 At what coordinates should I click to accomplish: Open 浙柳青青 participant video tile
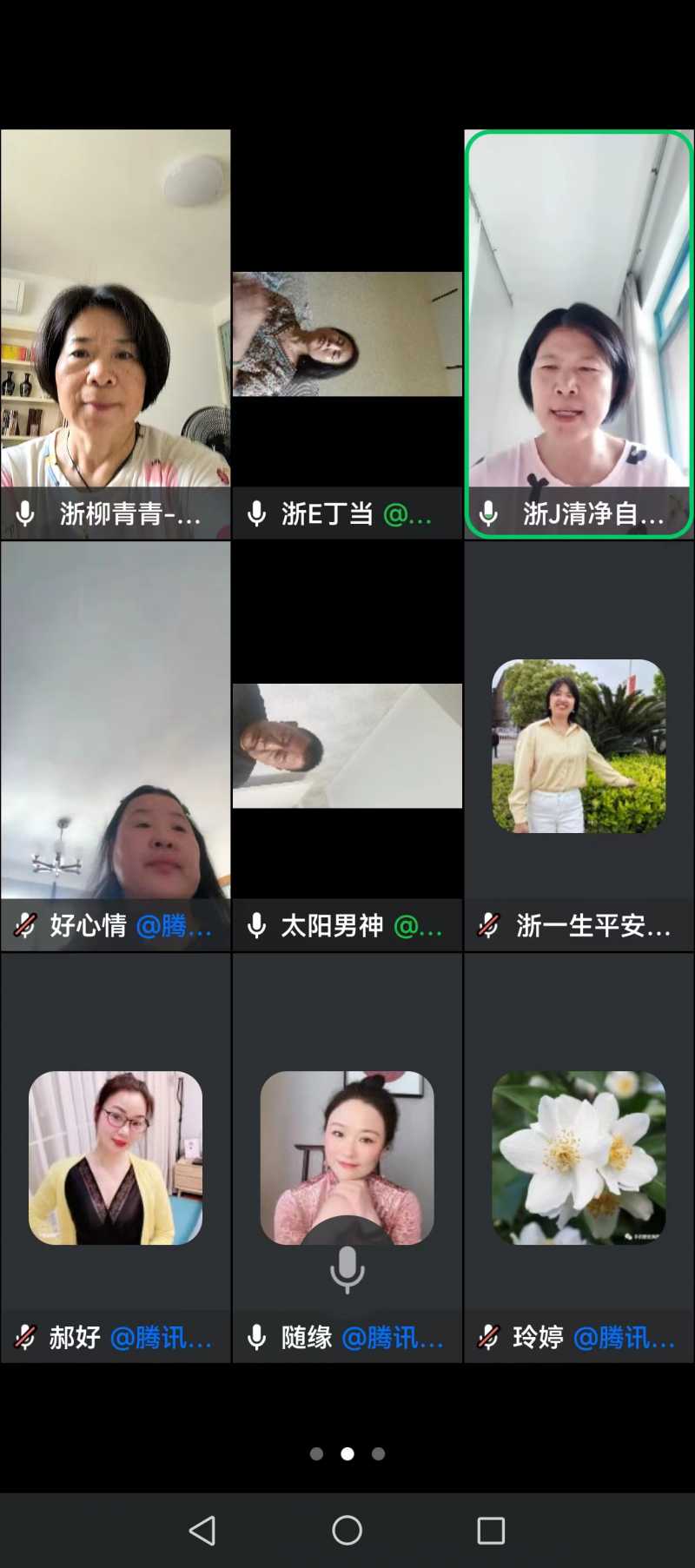(116, 334)
